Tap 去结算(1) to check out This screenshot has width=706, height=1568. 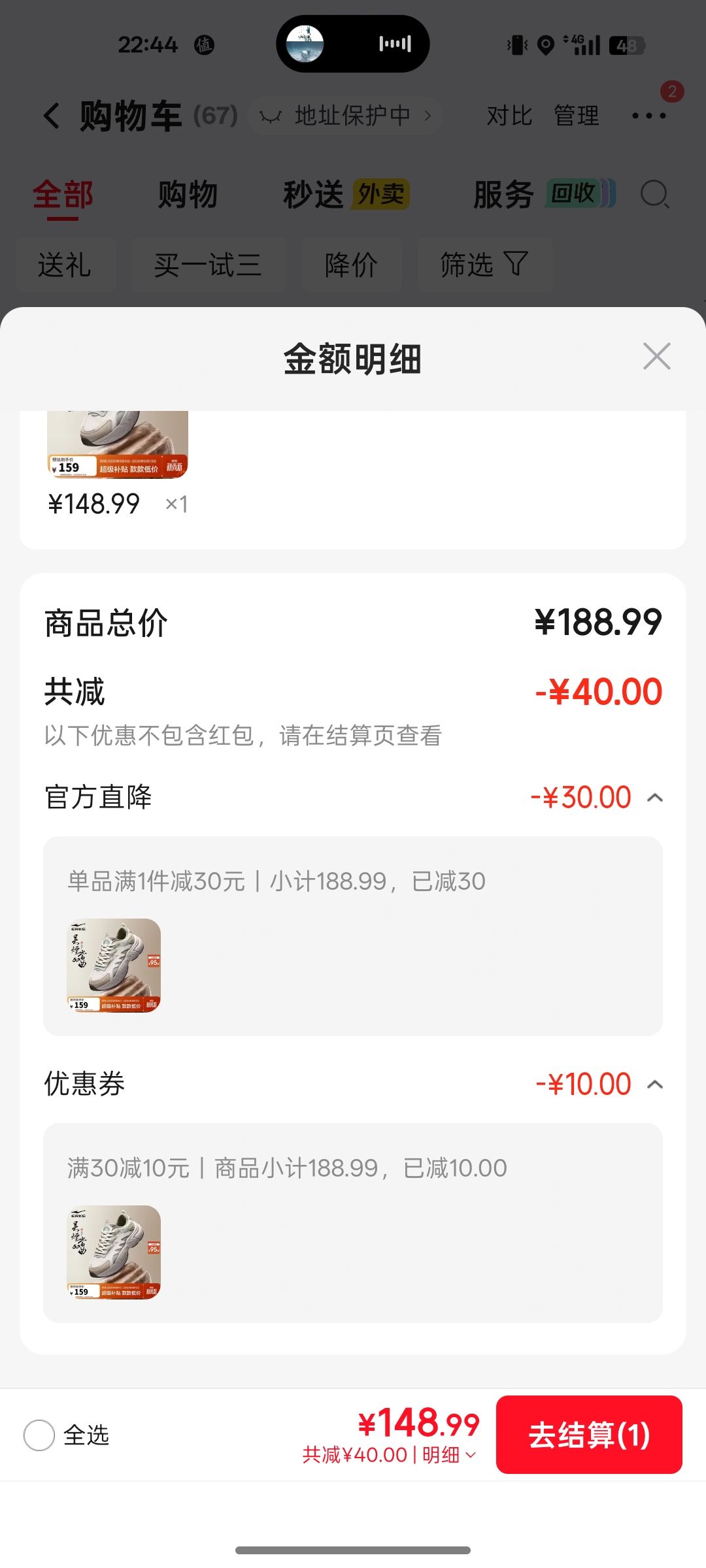pyautogui.click(x=589, y=1435)
